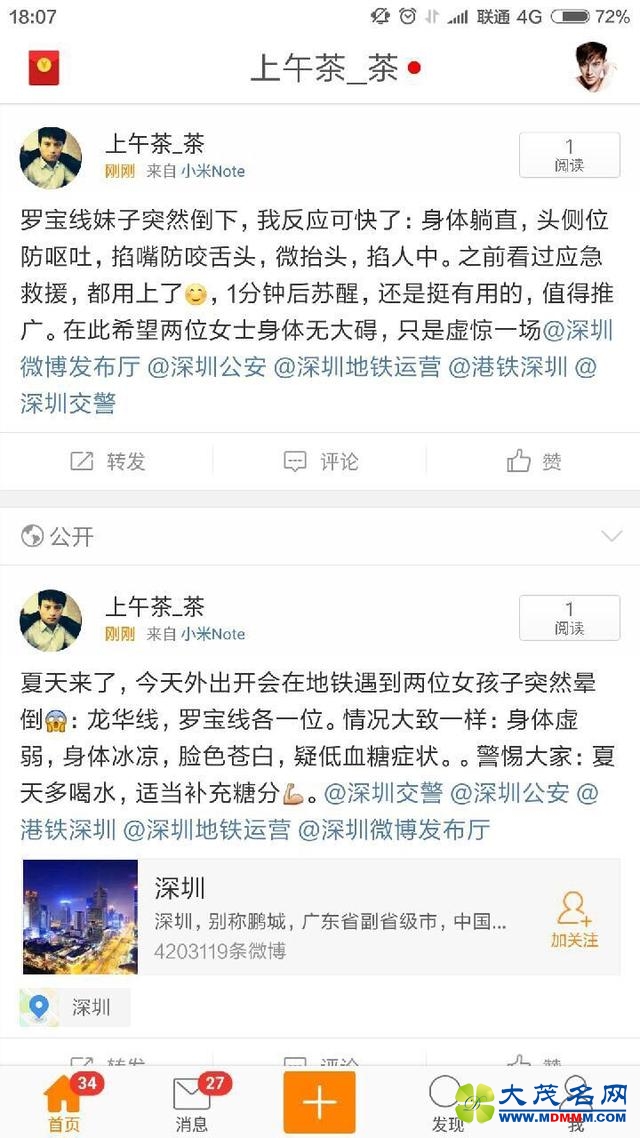Open the profile avatar at top right
This screenshot has height=1138, width=640.
[596, 67]
